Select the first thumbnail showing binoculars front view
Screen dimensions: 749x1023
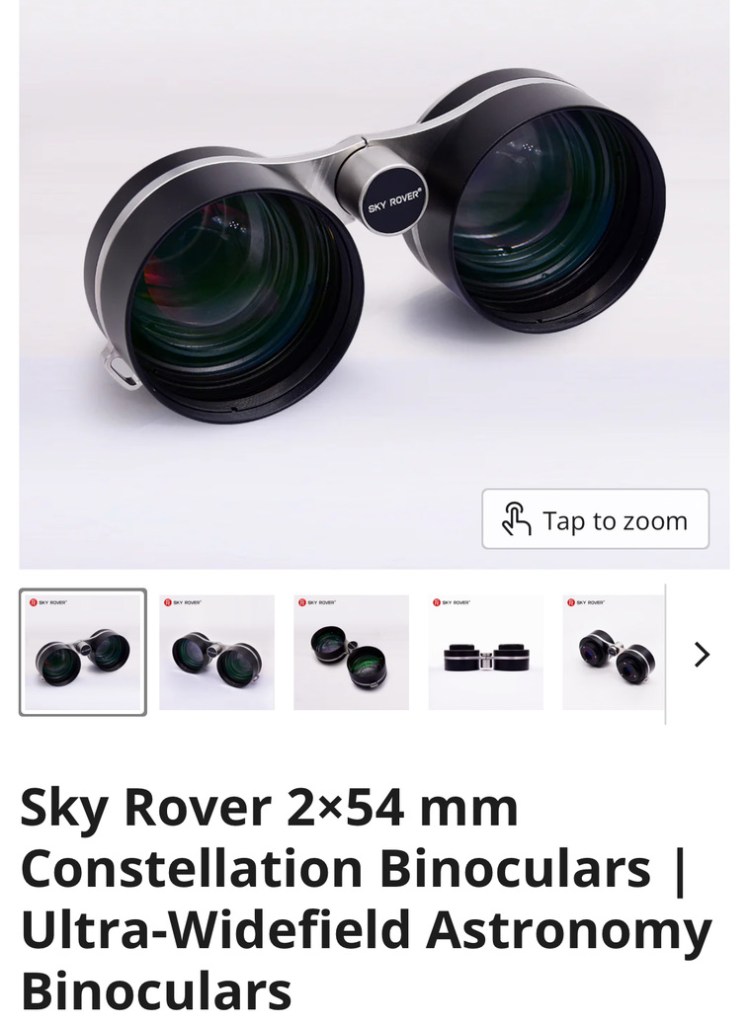tap(83, 652)
